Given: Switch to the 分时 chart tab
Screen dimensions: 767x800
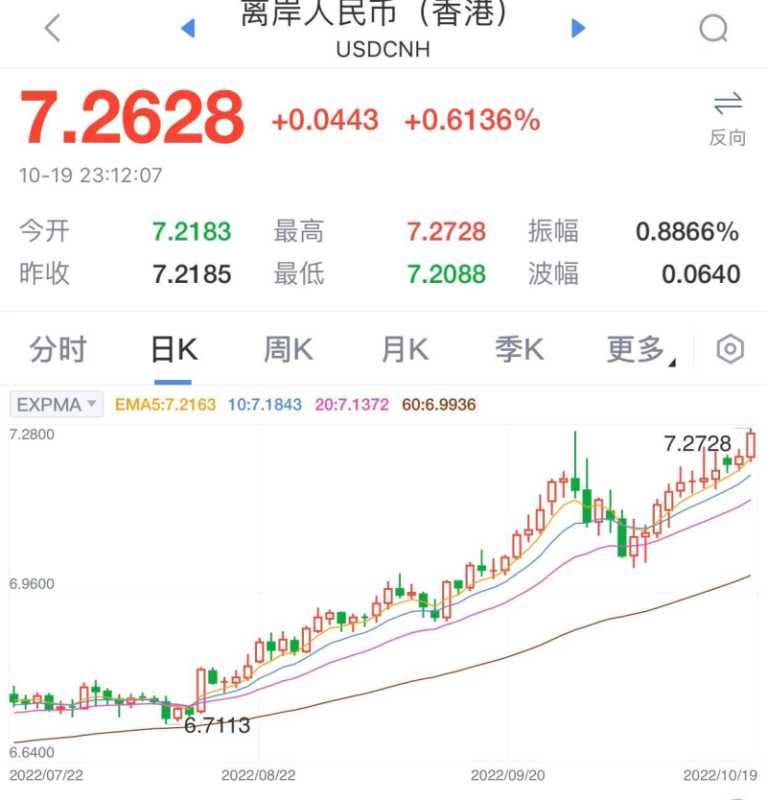Looking at the screenshot, I should pos(58,350).
